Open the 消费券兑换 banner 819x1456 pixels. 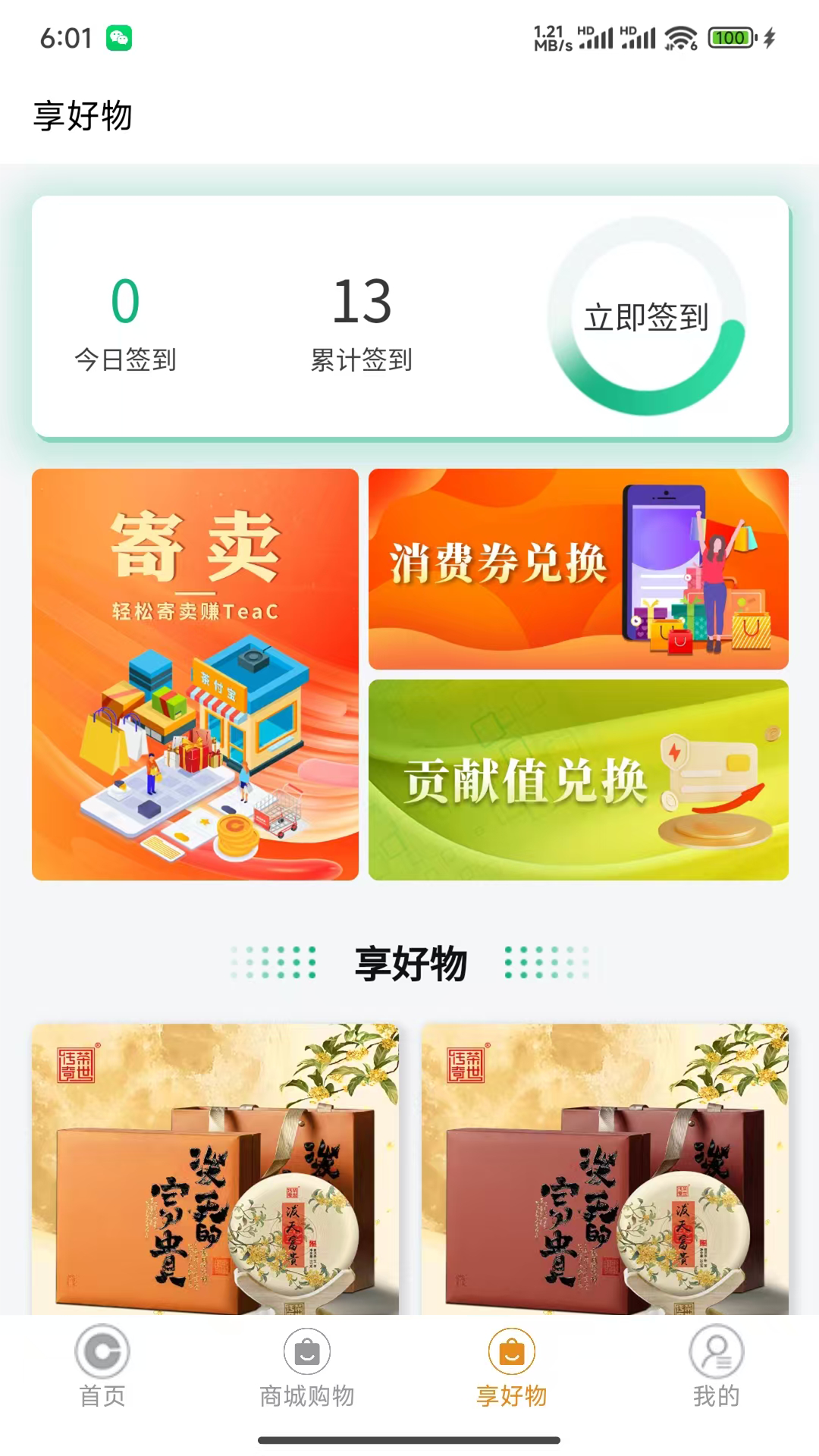(x=578, y=569)
